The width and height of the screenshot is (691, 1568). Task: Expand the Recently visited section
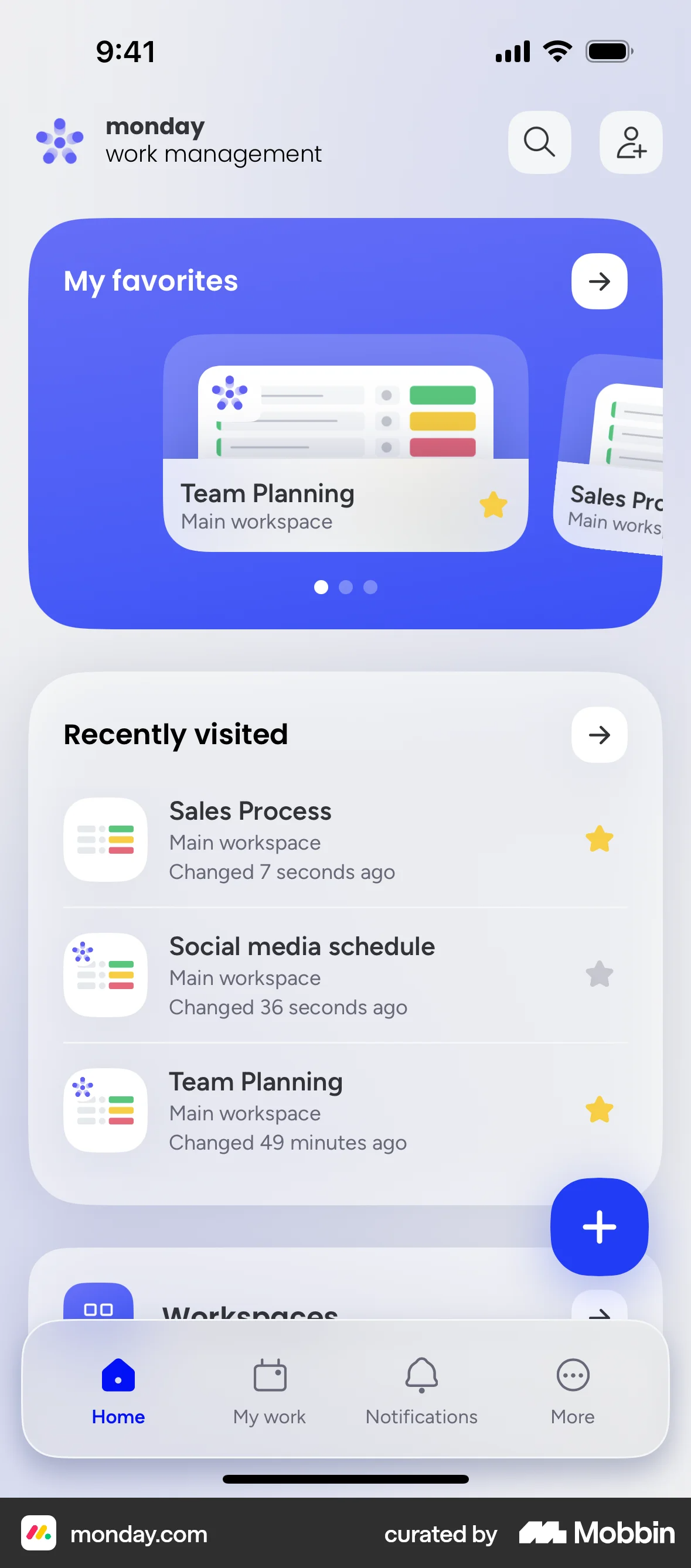(599, 735)
